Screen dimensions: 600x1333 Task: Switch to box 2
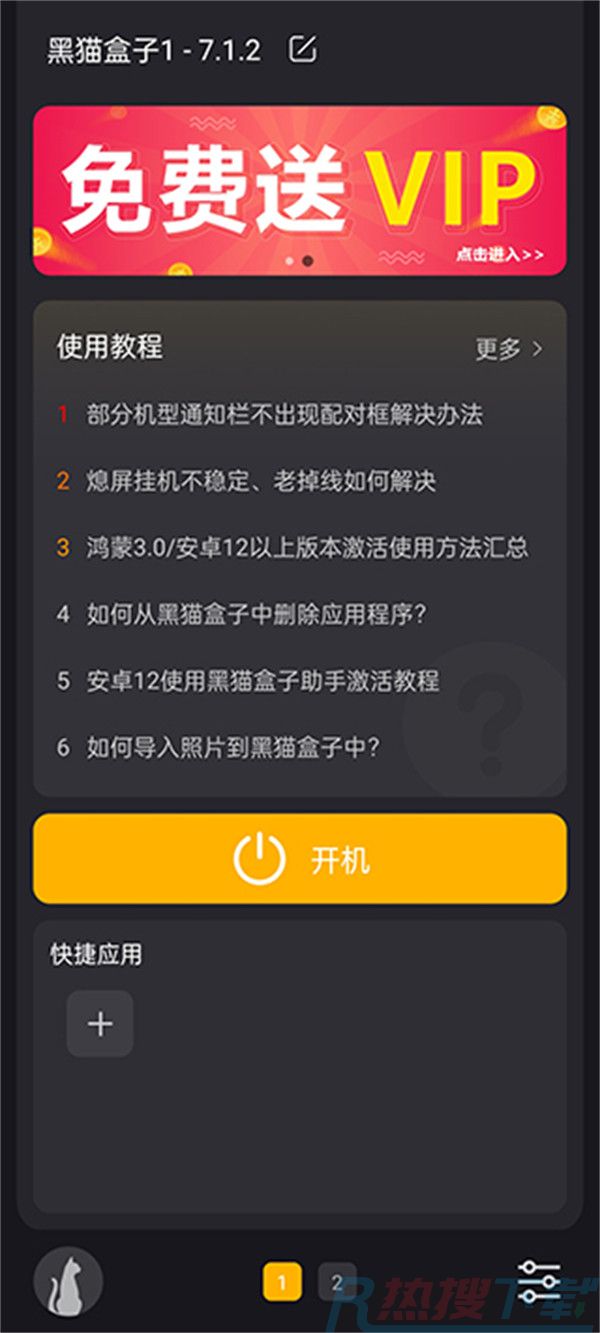337,1282
